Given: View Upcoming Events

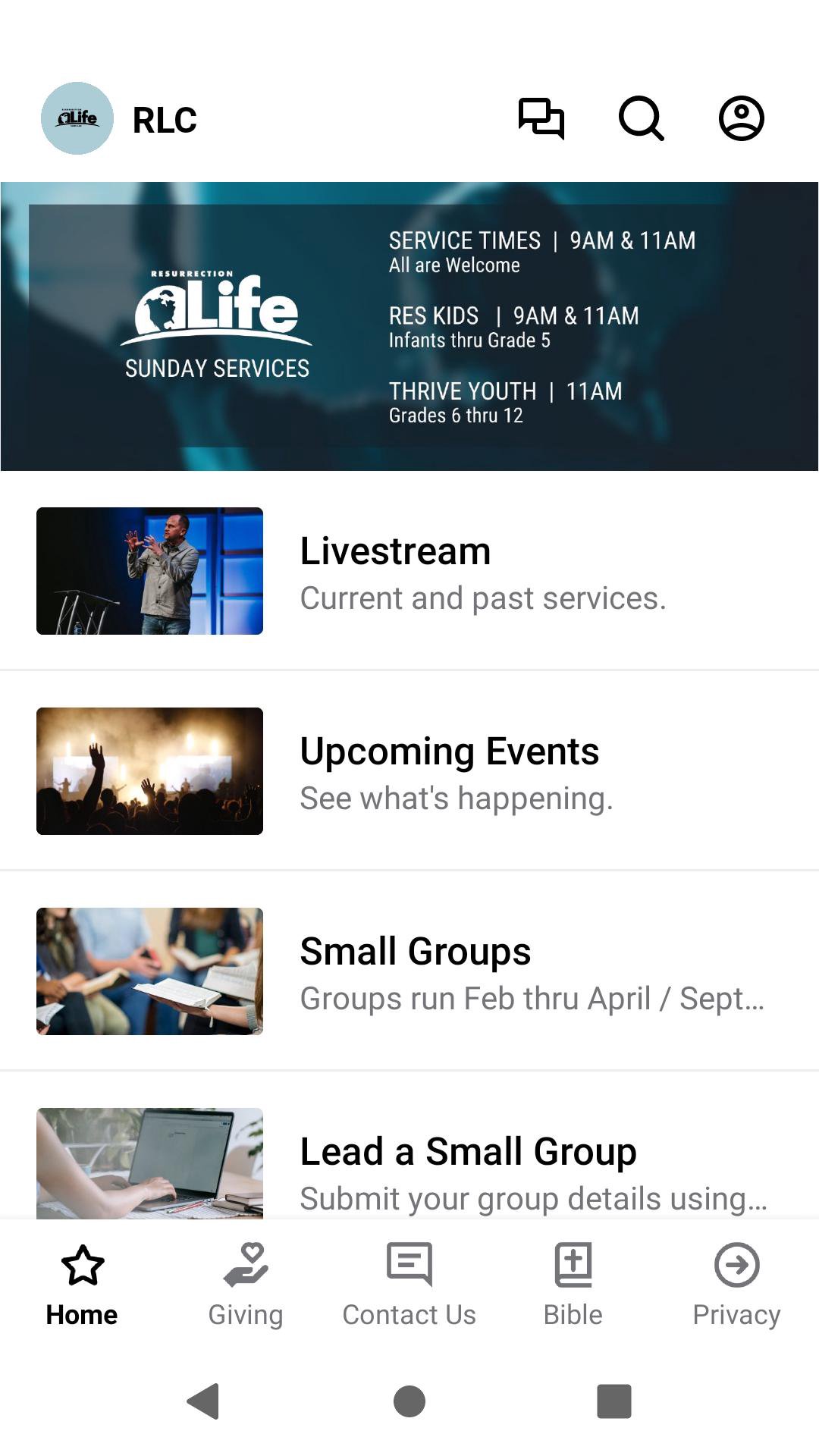Looking at the screenshot, I should 409,771.
